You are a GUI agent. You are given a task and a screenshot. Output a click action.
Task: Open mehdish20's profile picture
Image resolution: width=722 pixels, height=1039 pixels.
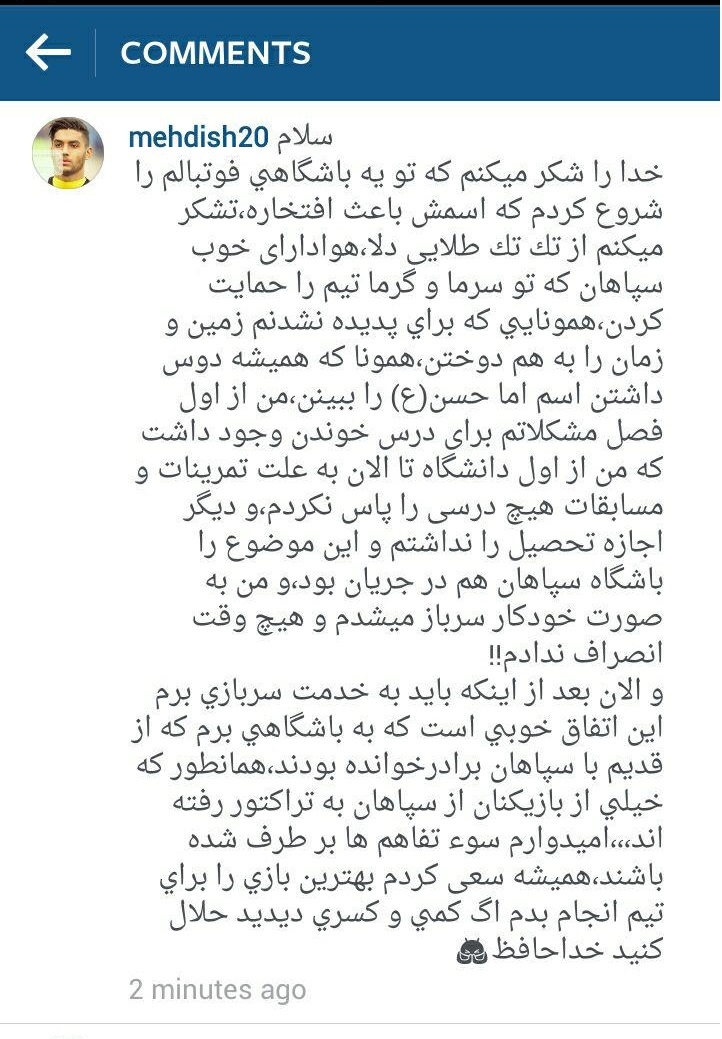pyautogui.click(x=68, y=152)
